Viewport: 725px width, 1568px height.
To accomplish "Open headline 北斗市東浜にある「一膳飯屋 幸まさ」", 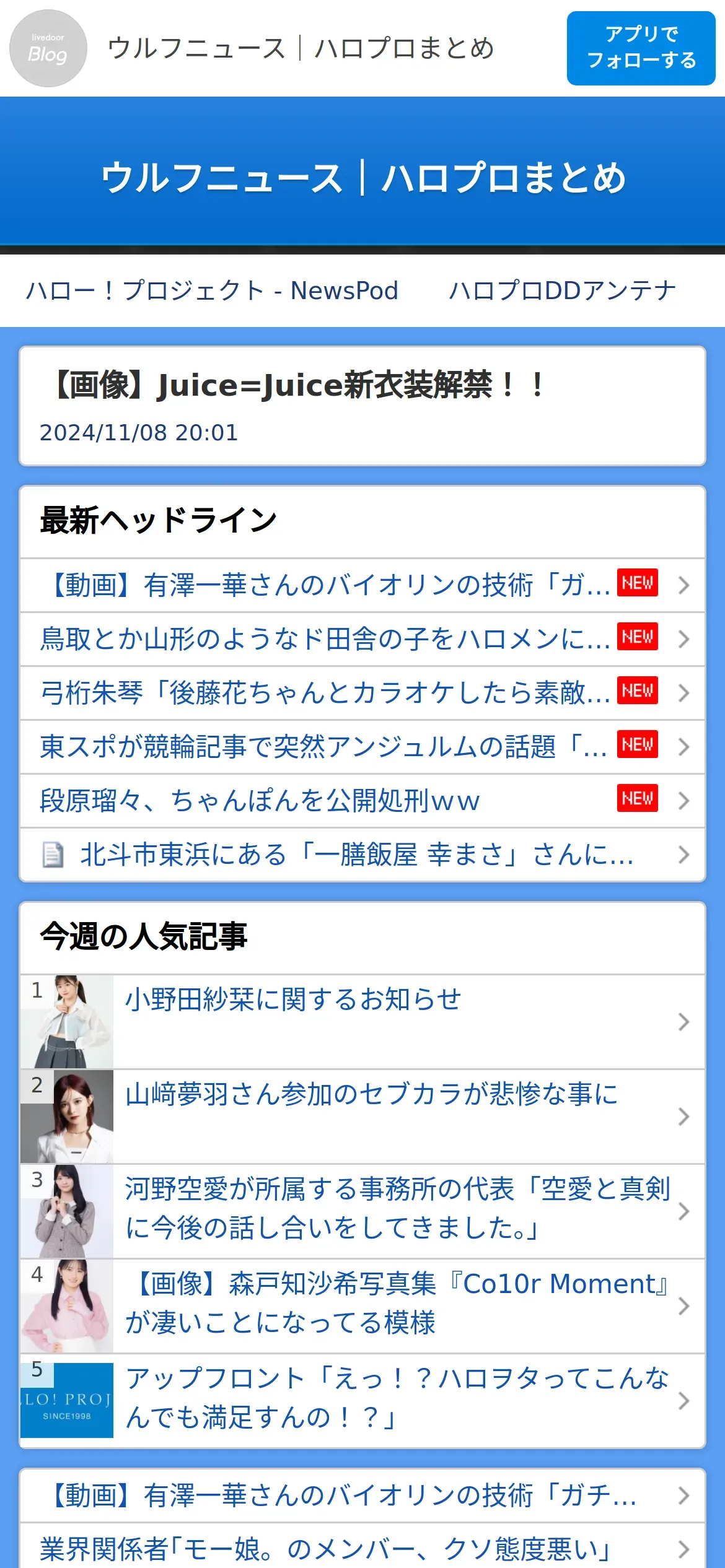I will tap(362, 855).
